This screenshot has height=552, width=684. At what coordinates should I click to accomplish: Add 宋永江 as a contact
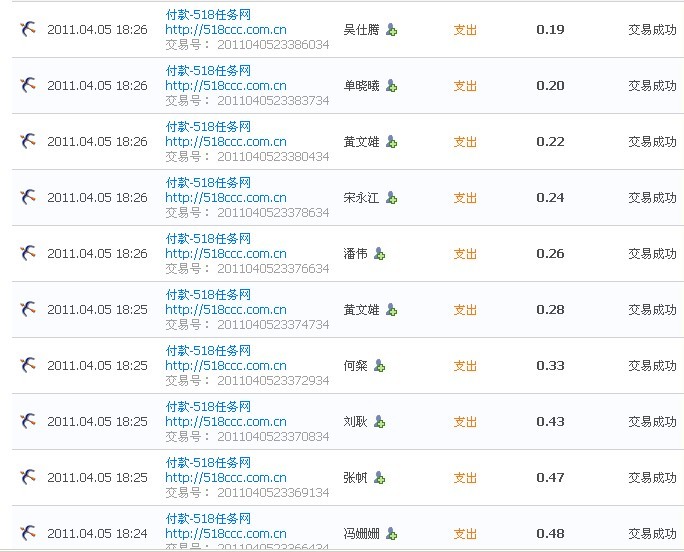tap(391, 198)
